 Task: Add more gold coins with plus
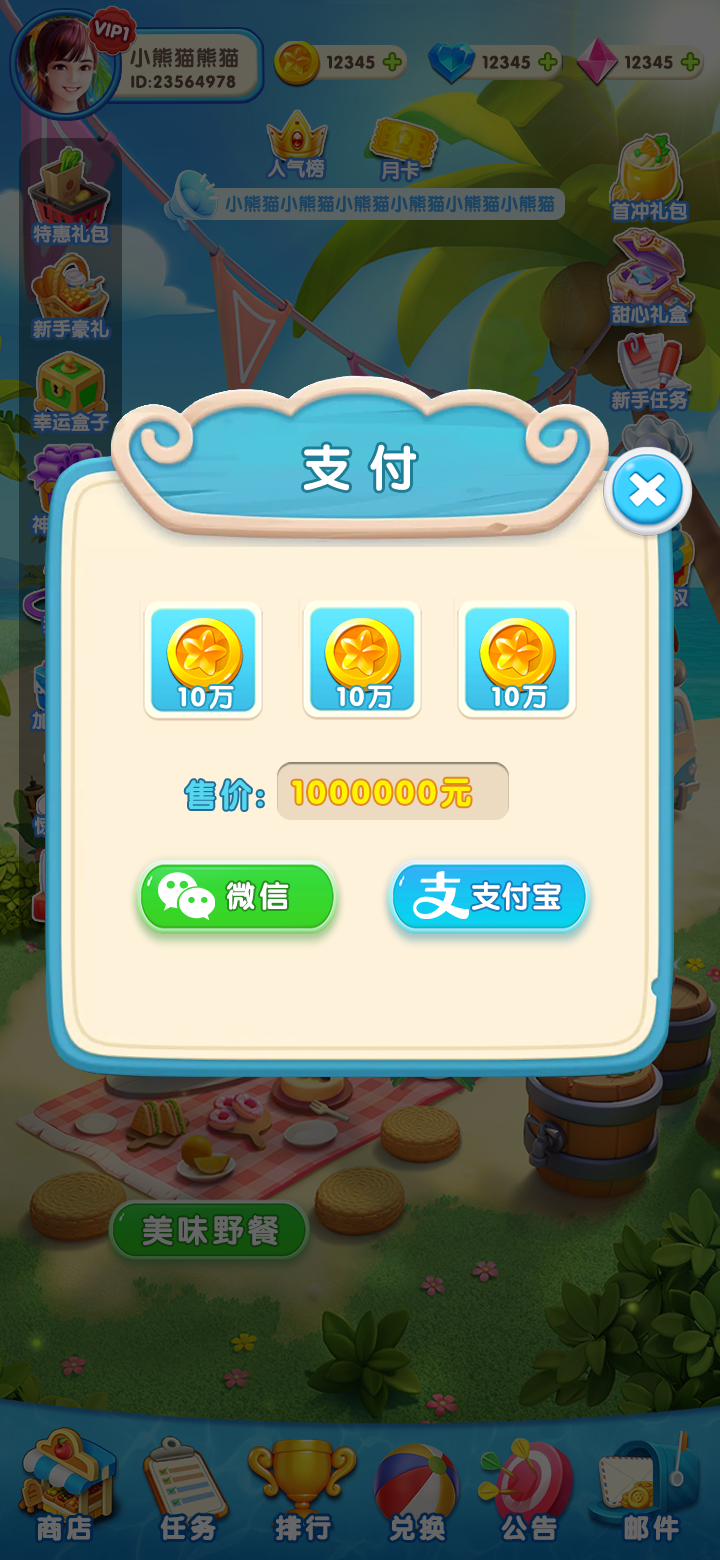[393, 62]
